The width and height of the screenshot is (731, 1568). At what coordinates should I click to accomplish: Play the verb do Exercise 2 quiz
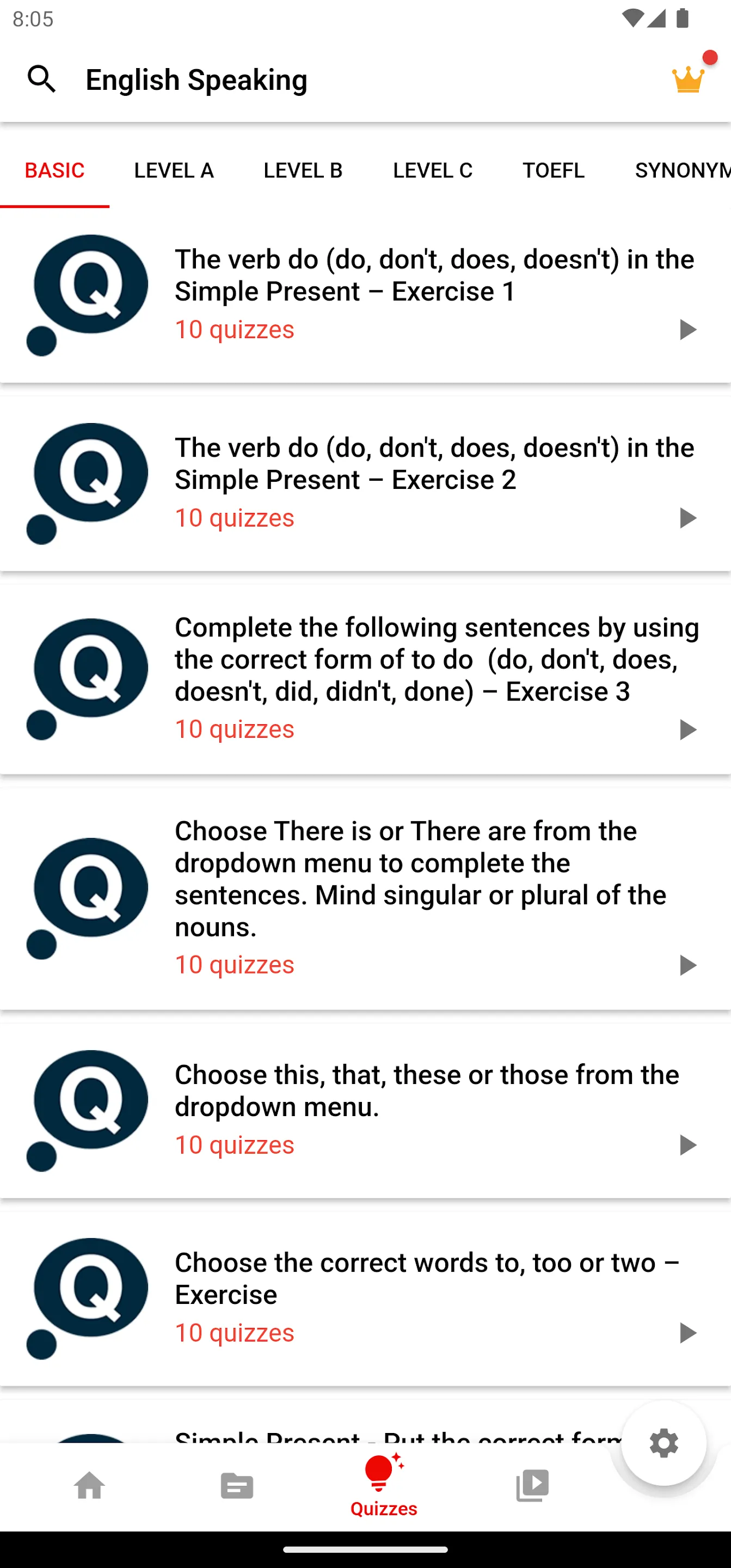coord(689,518)
